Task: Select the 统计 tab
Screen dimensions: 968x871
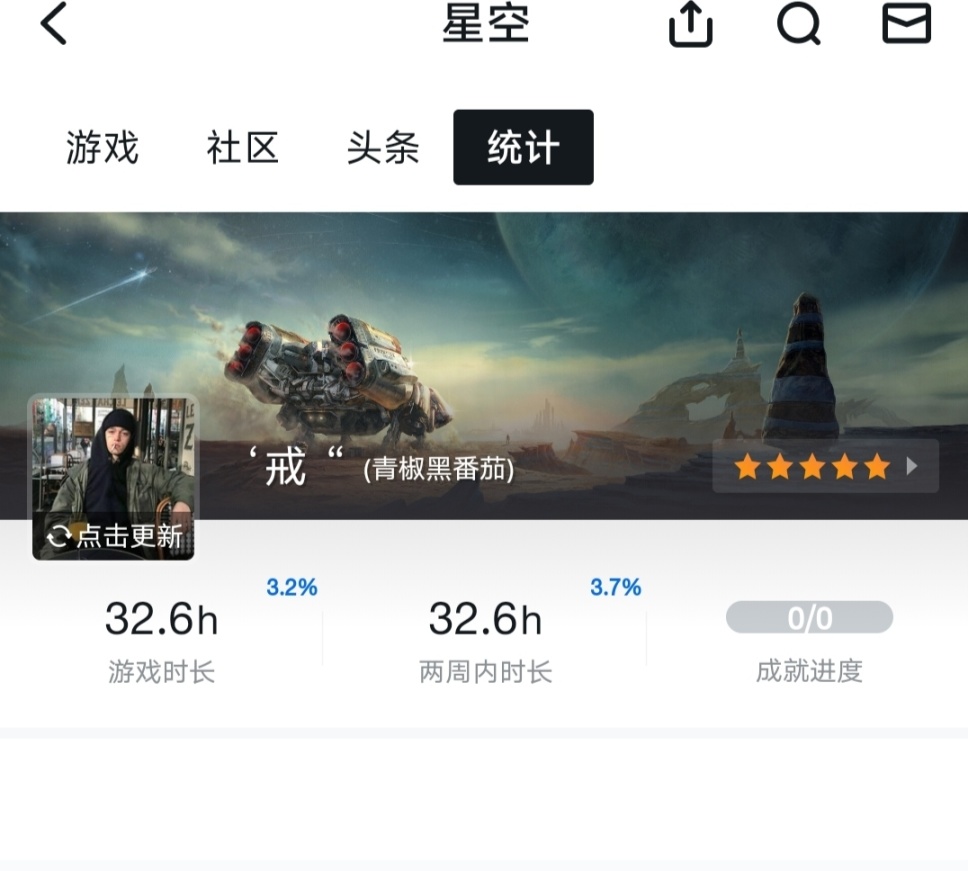Action: tap(523, 148)
